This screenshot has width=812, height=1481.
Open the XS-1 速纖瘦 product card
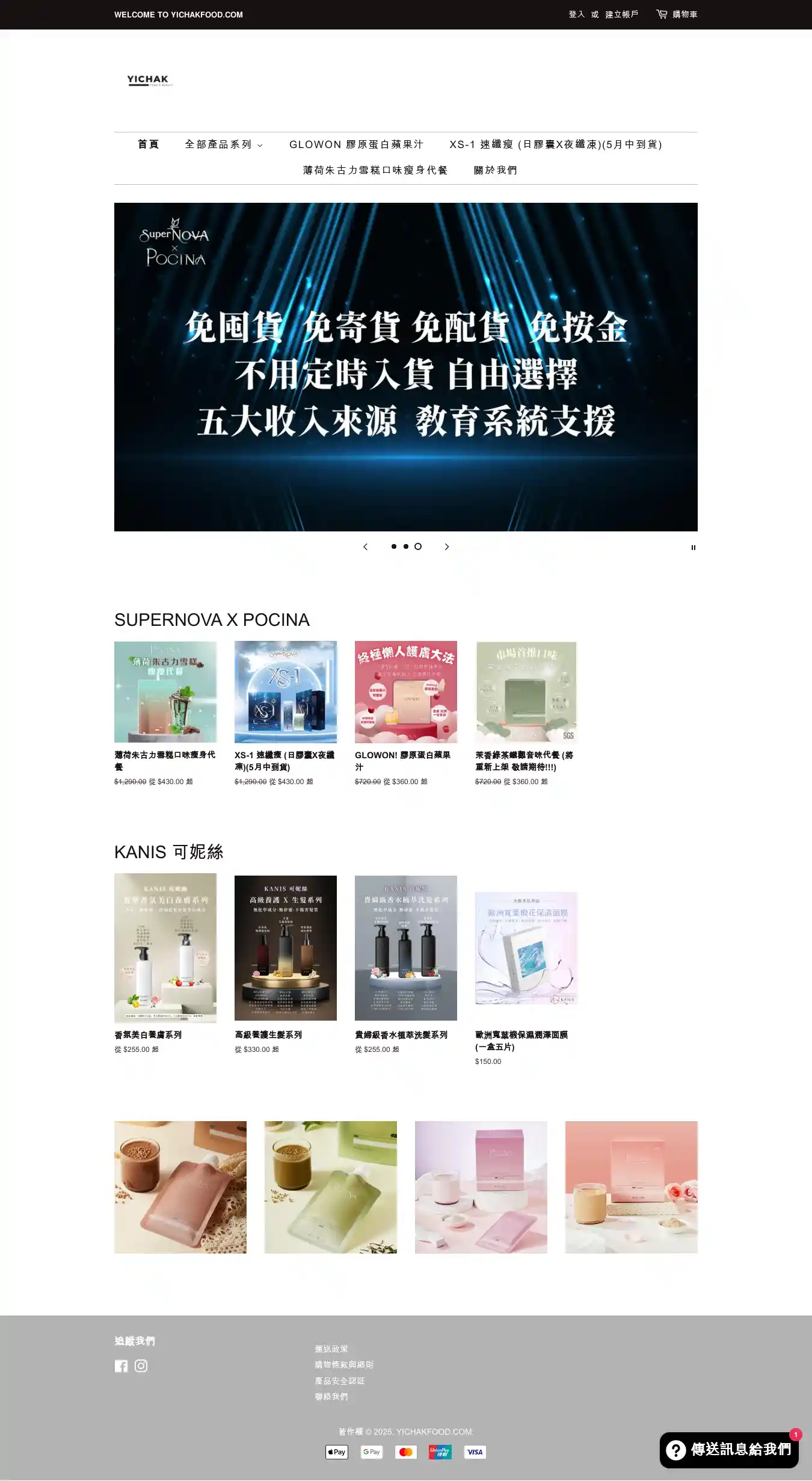coord(286,692)
